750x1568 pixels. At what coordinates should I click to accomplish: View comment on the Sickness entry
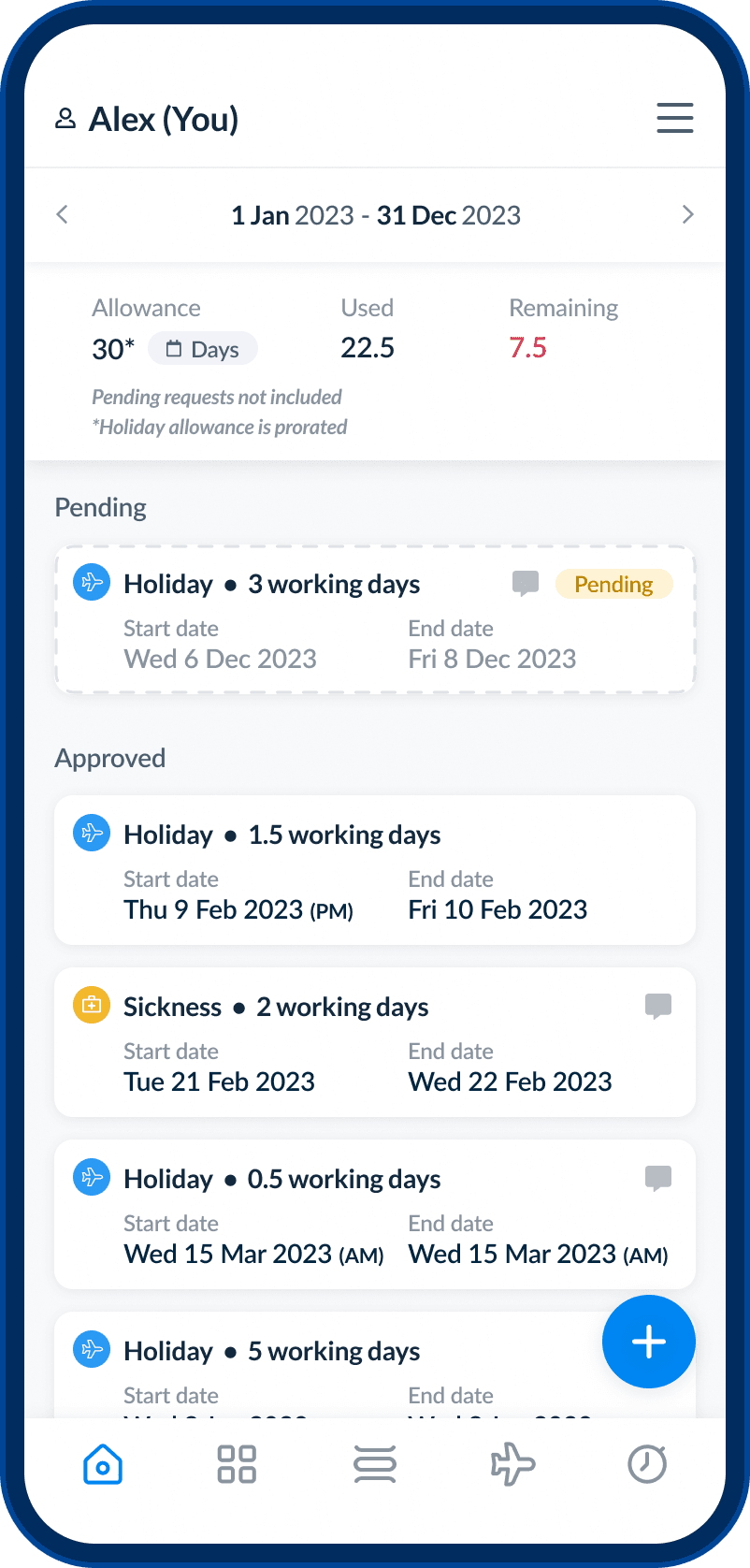pyautogui.click(x=658, y=1007)
